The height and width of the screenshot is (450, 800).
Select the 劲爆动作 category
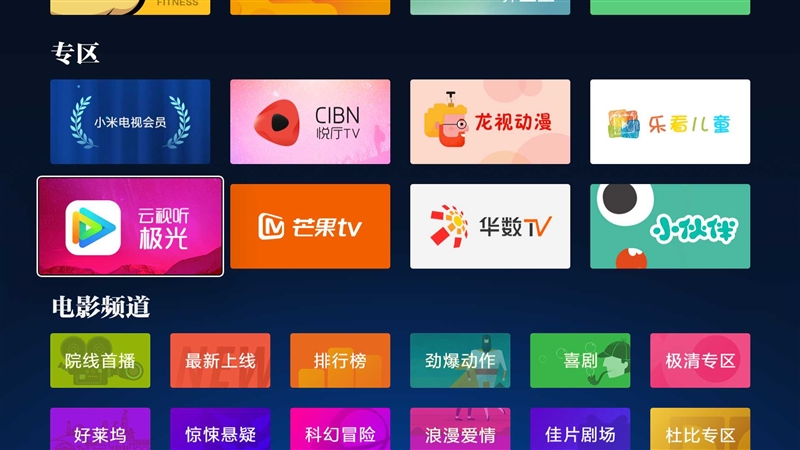[460, 361]
